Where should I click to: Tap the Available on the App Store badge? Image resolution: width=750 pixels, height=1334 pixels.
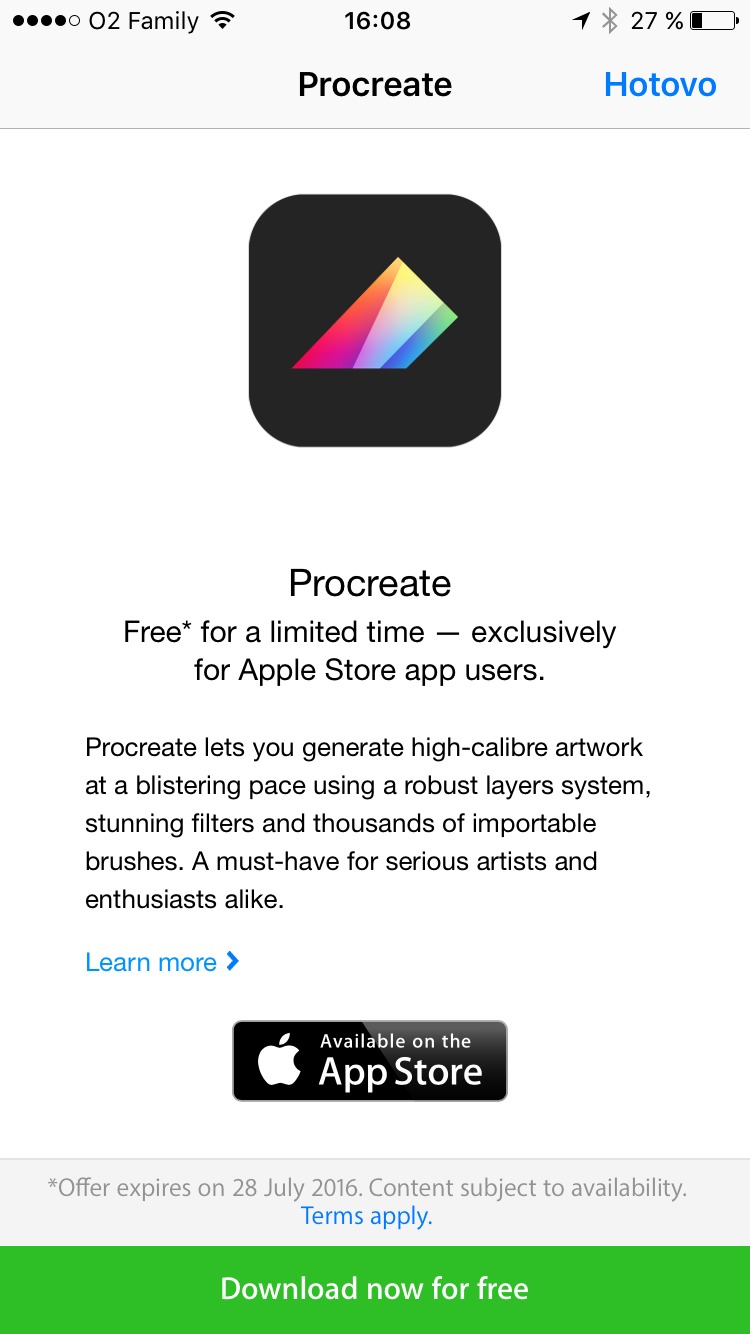click(370, 1061)
